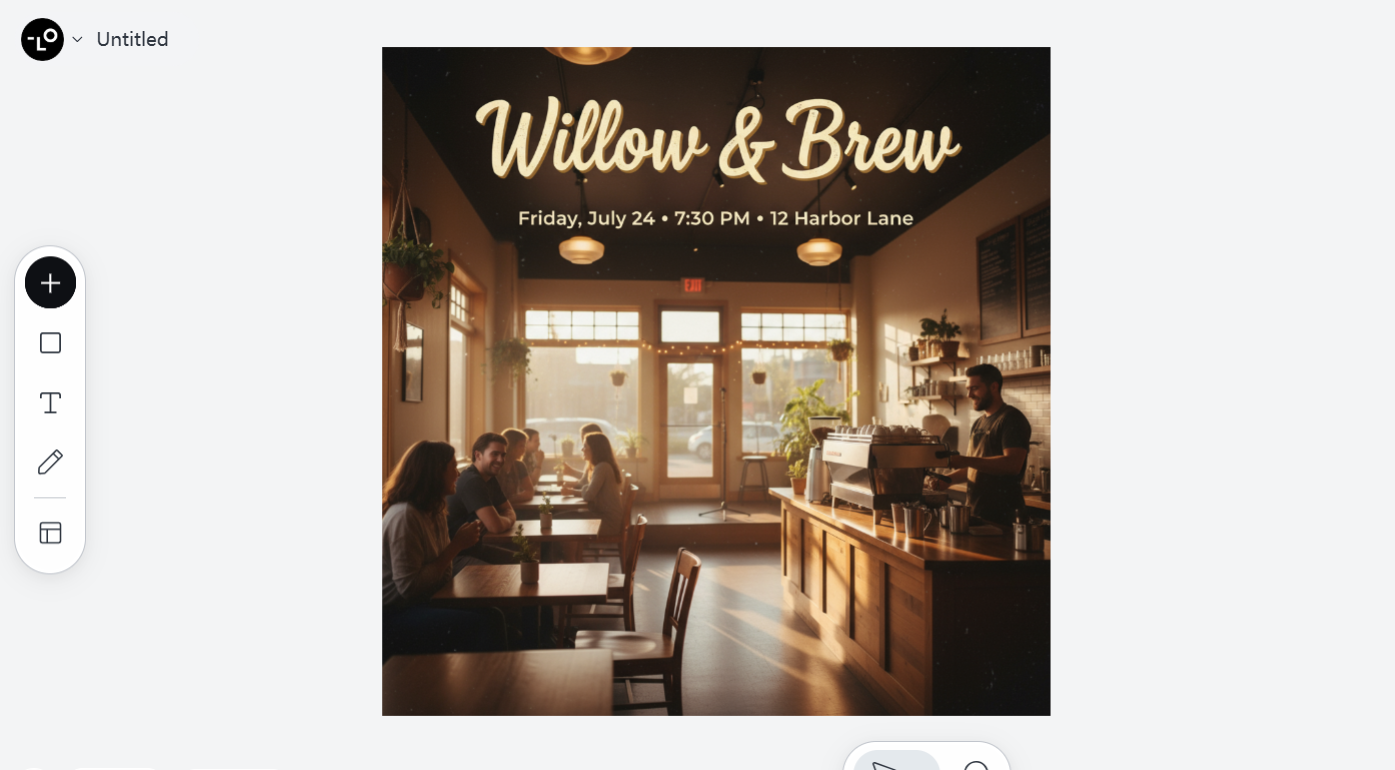The height and width of the screenshot is (770, 1395).
Task: Tap the black plus add button
Action: 50,283
